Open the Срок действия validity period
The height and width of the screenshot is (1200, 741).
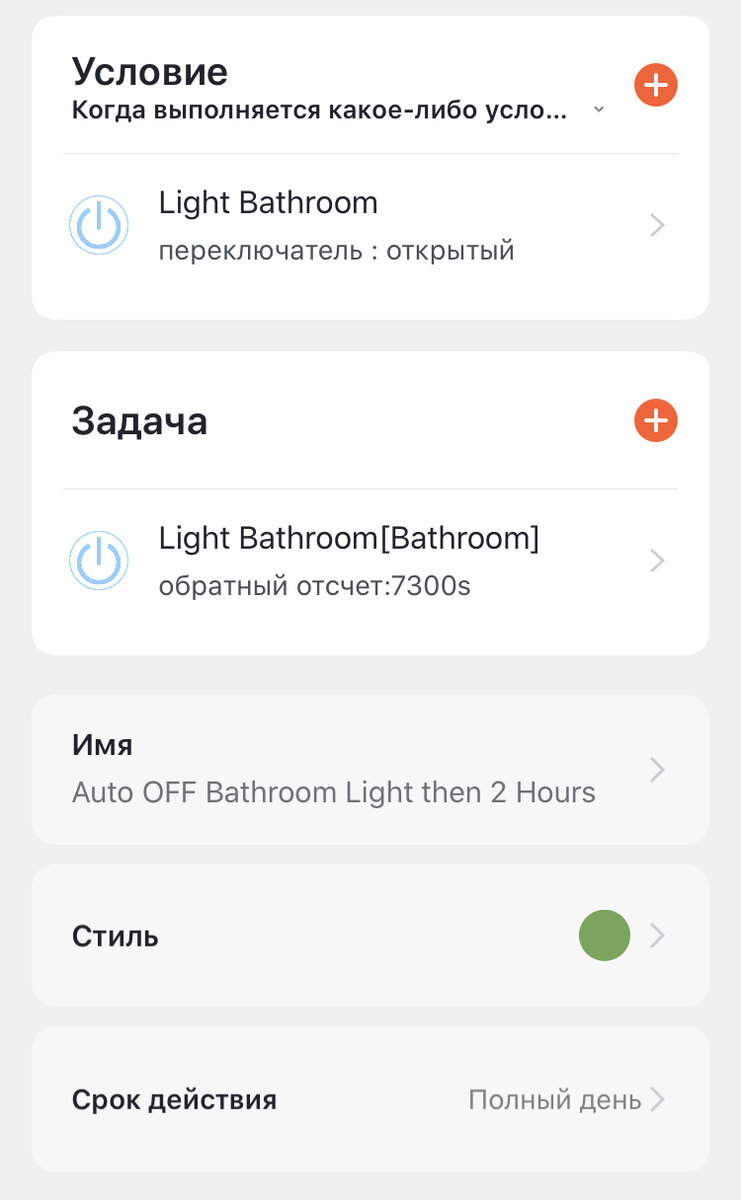370,1100
